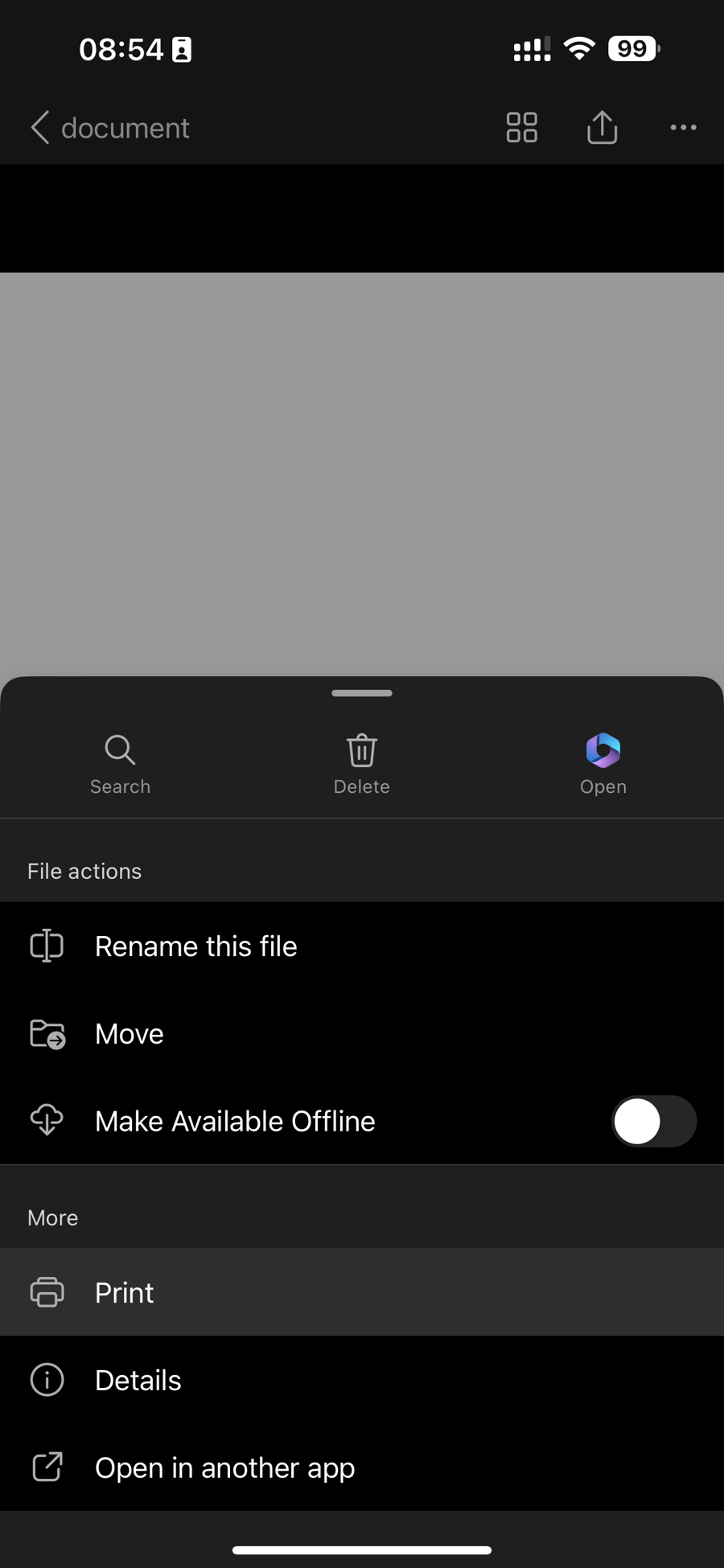The height and width of the screenshot is (1568, 724).
Task: Tap 'Details' to view file information
Action: (138, 1379)
